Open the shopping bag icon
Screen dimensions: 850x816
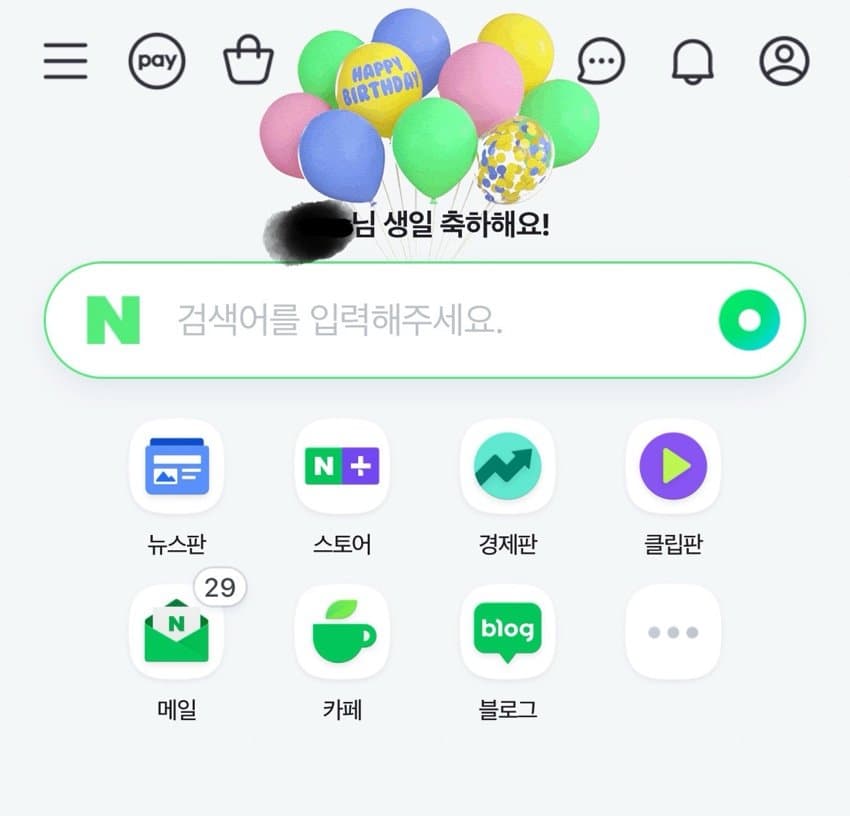pyautogui.click(x=248, y=62)
